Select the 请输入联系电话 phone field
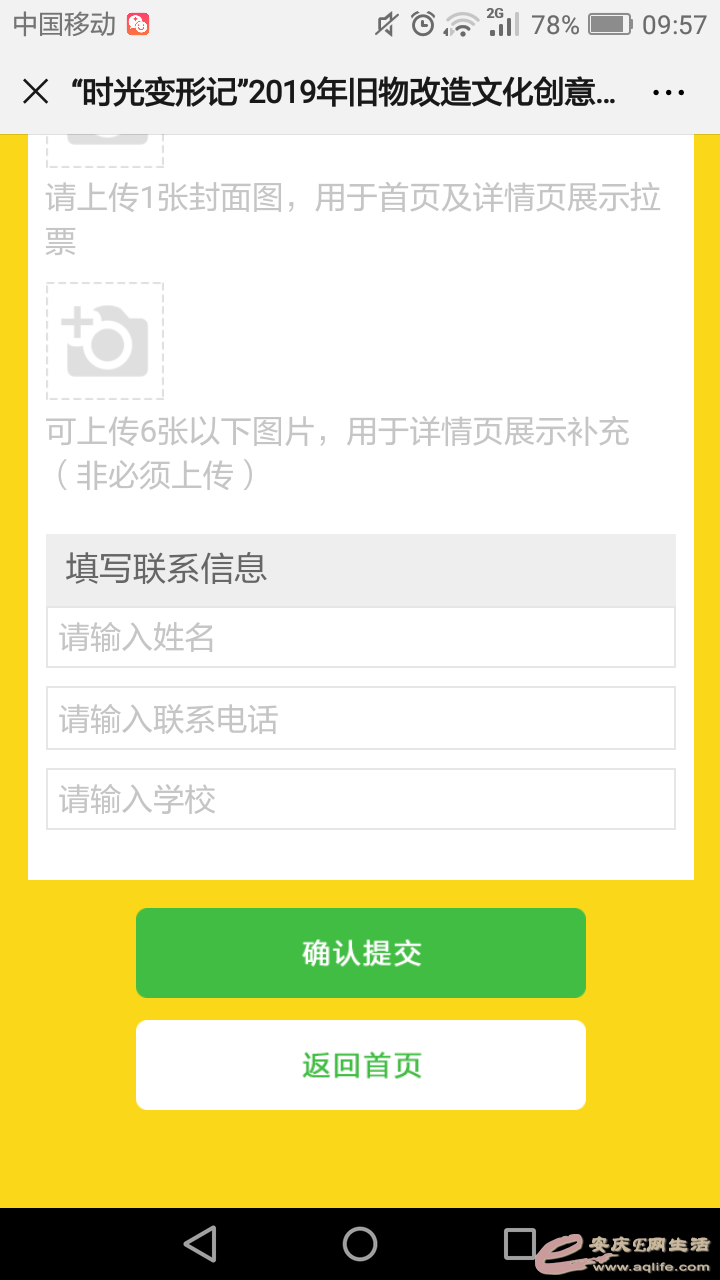 pyautogui.click(x=360, y=718)
